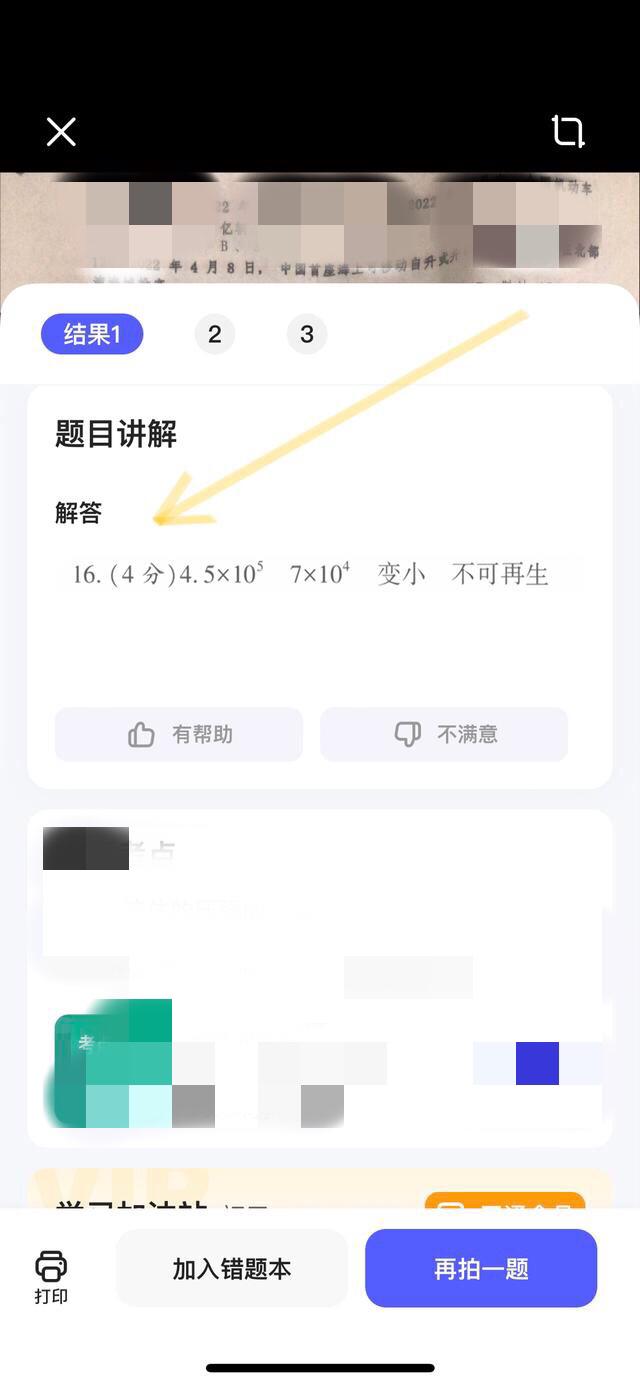Select the 结果1 tab

point(92,334)
